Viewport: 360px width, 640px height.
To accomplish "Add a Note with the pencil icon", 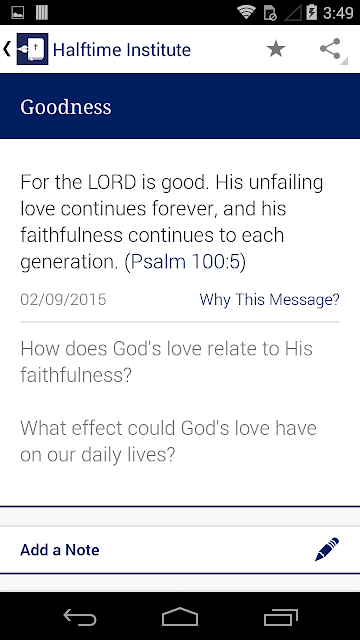I will (x=327, y=549).
